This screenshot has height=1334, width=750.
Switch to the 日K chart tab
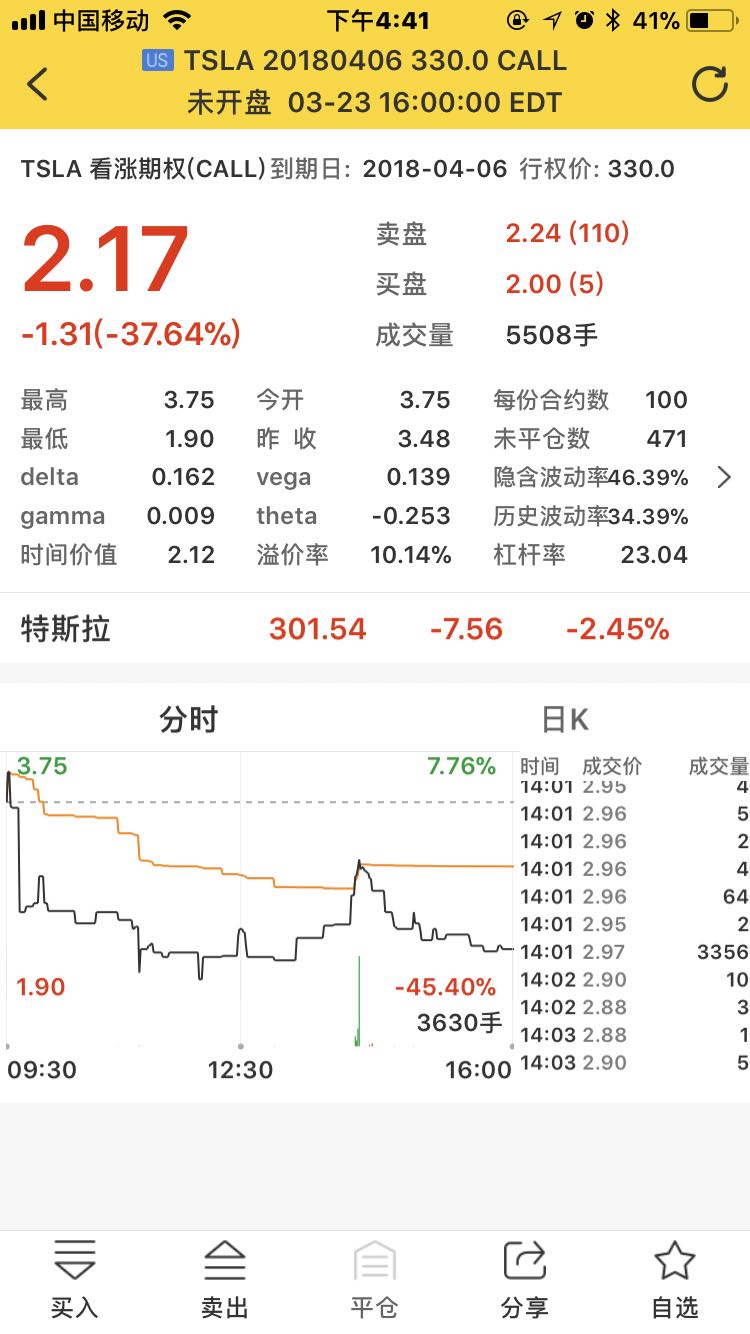tap(565, 719)
